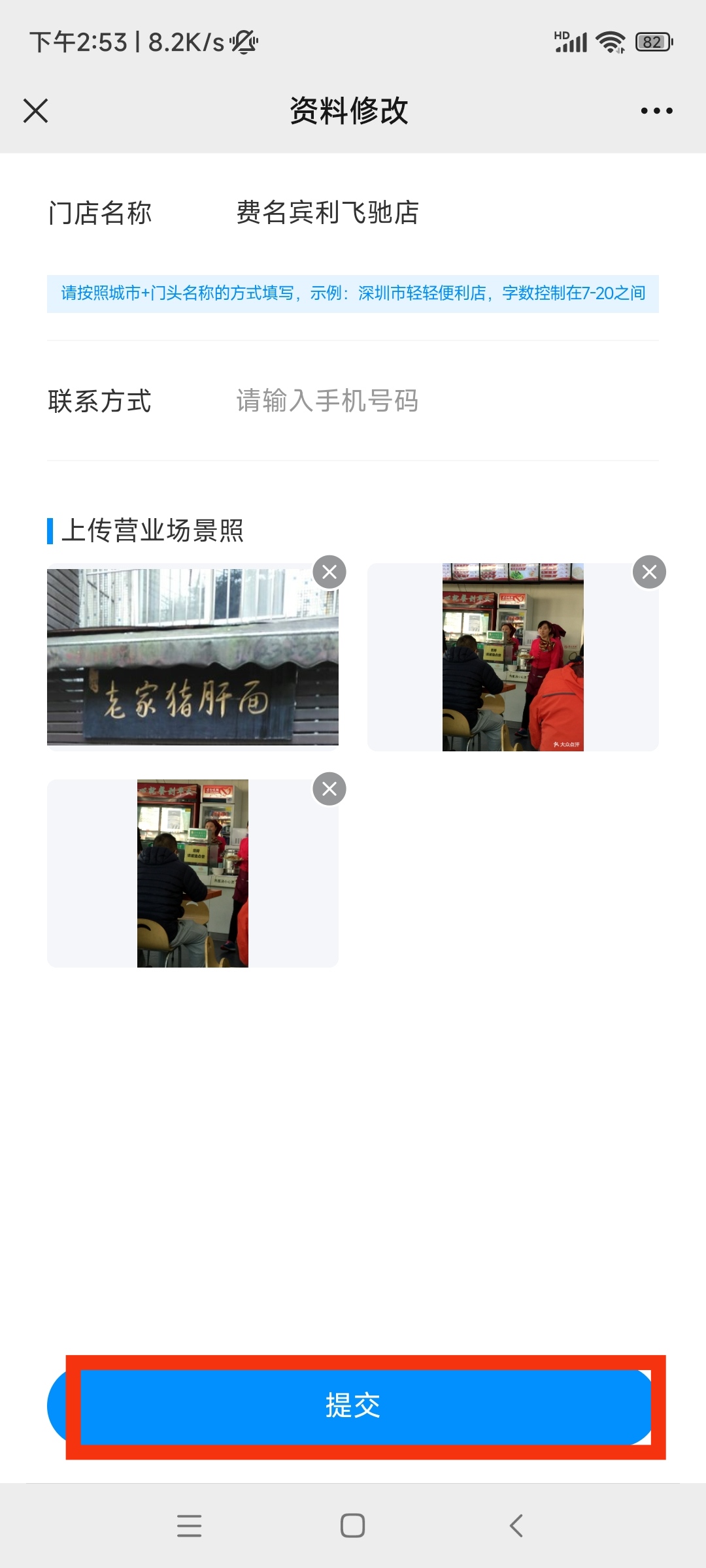Image resolution: width=706 pixels, height=1568 pixels.
Task: Open the three-dot overflow menu
Action: (x=656, y=110)
